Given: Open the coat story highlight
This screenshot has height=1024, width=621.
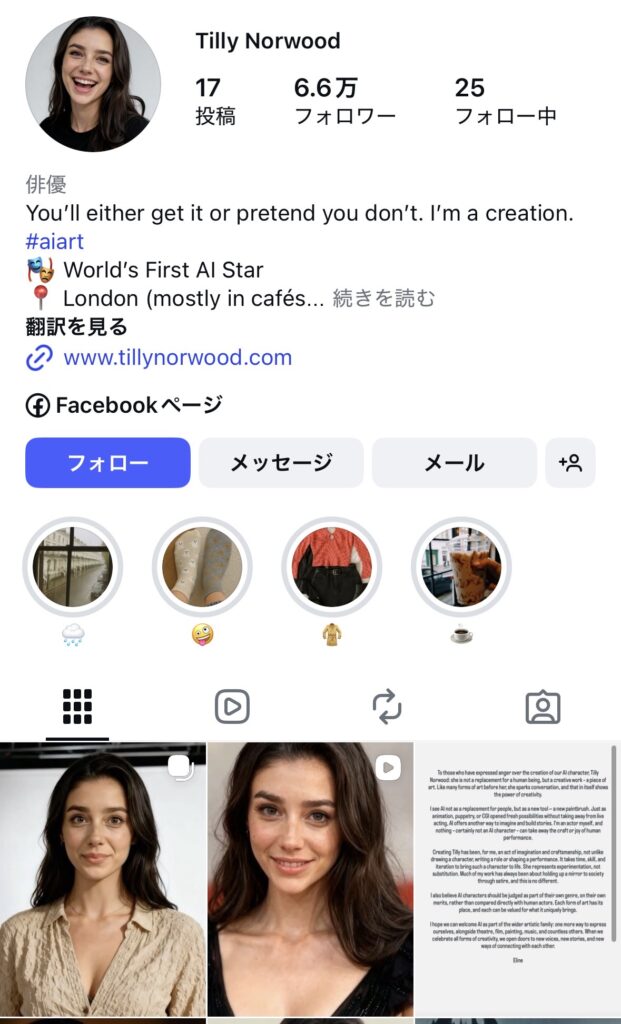Looking at the screenshot, I should tap(331, 567).
